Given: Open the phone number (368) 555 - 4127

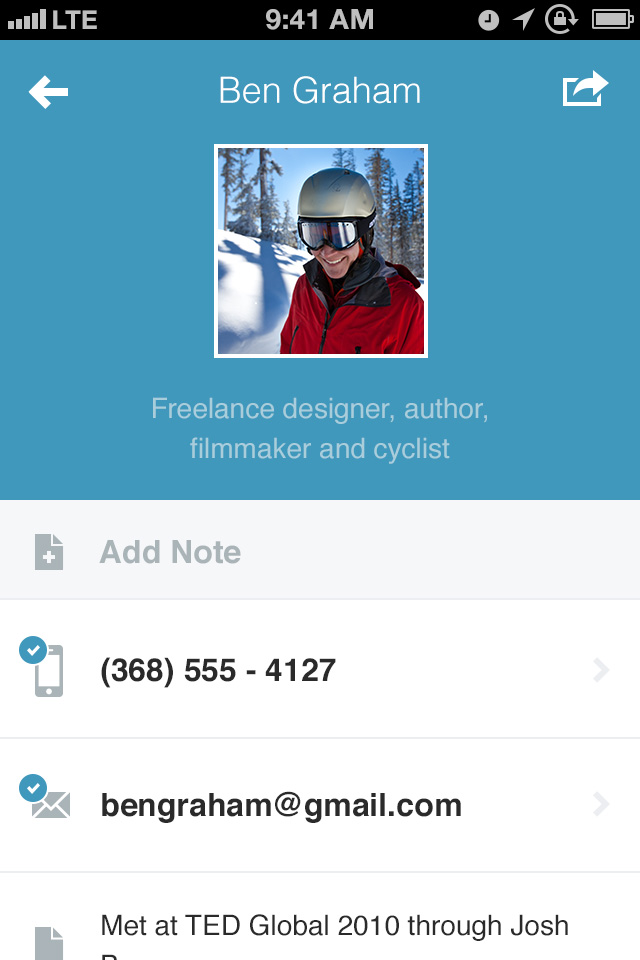Looking at the screenshot, I should coord(218,670).
